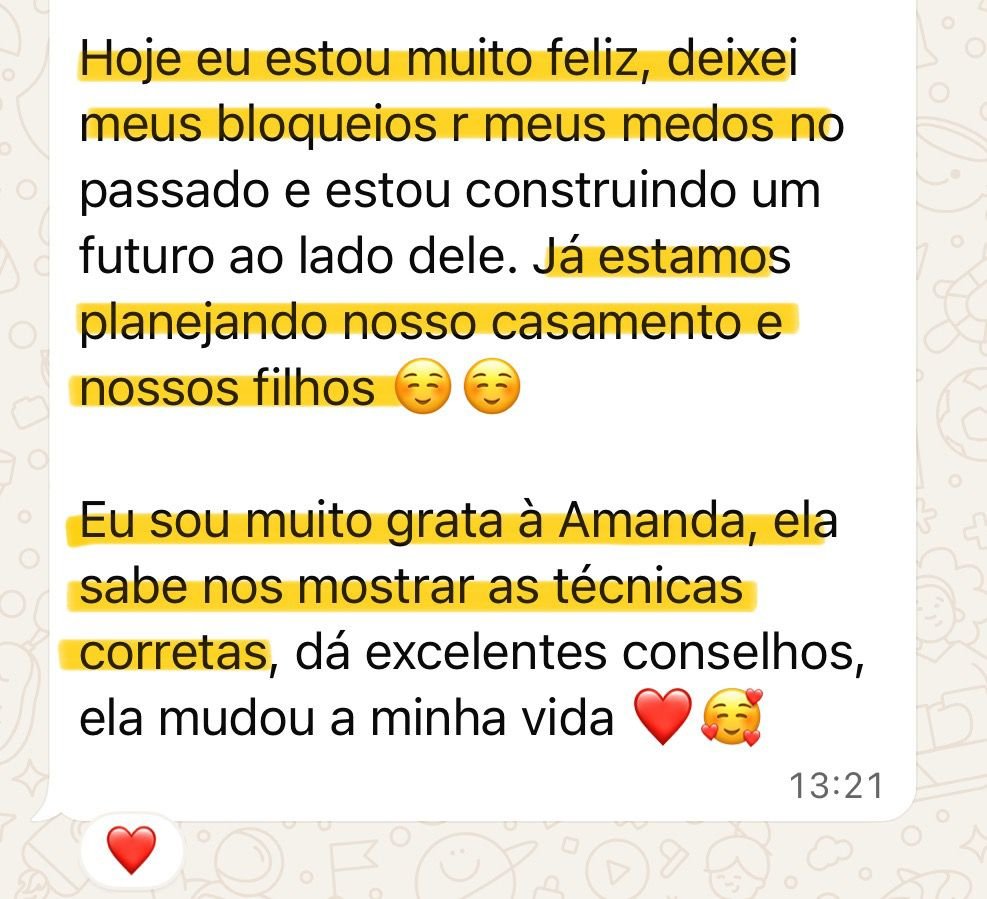Open the heart reaction under the message
Image resolution: width=987 pixels, height=899 pixels.
pyautogui.click(x=131, y=850)
